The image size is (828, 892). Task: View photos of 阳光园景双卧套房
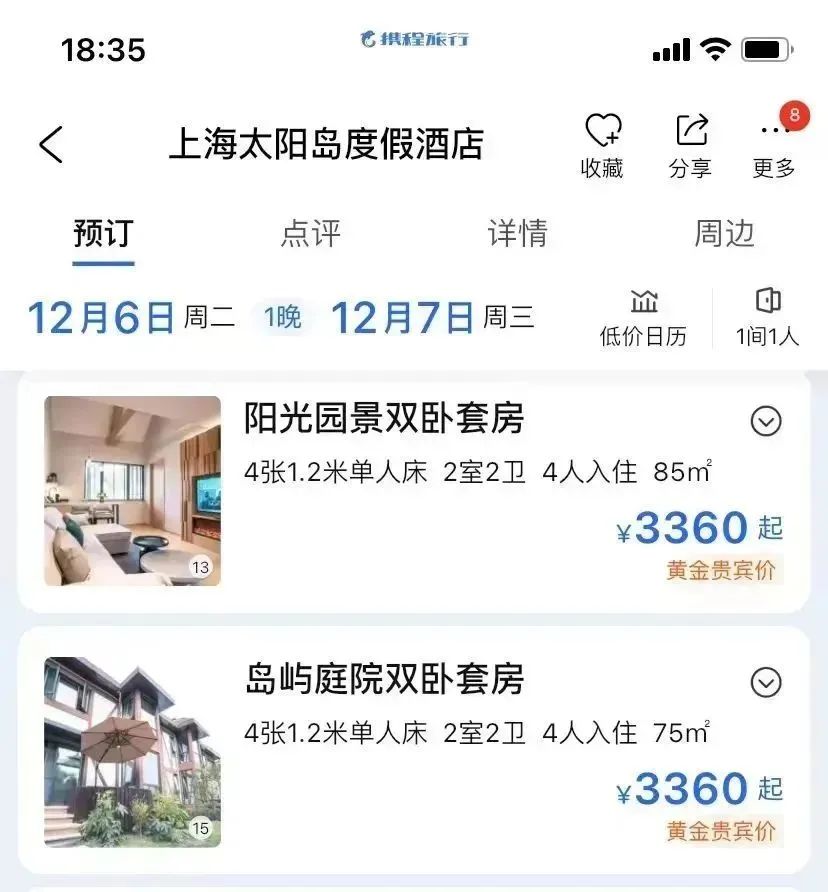132,490
